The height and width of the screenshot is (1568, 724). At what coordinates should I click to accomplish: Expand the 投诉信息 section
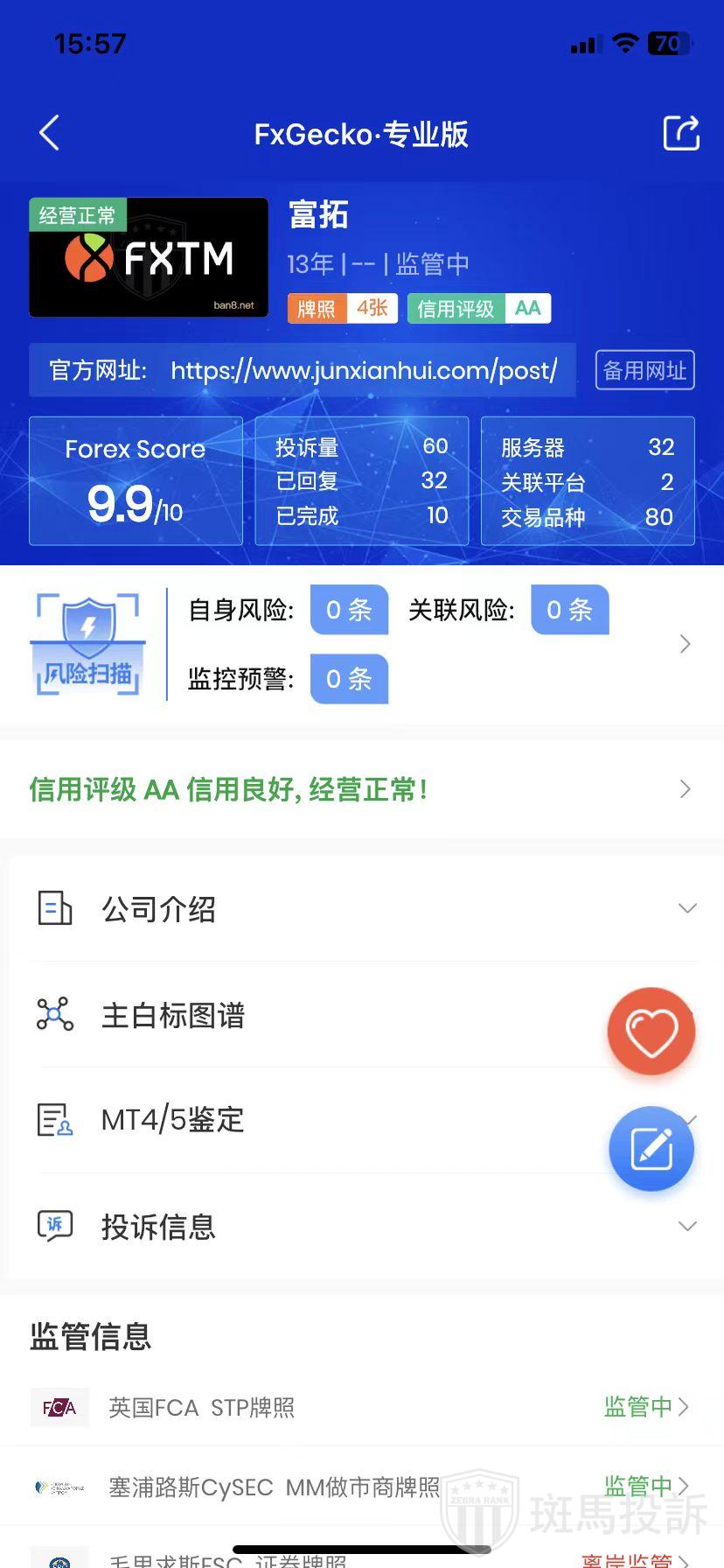coord(360,1226)
